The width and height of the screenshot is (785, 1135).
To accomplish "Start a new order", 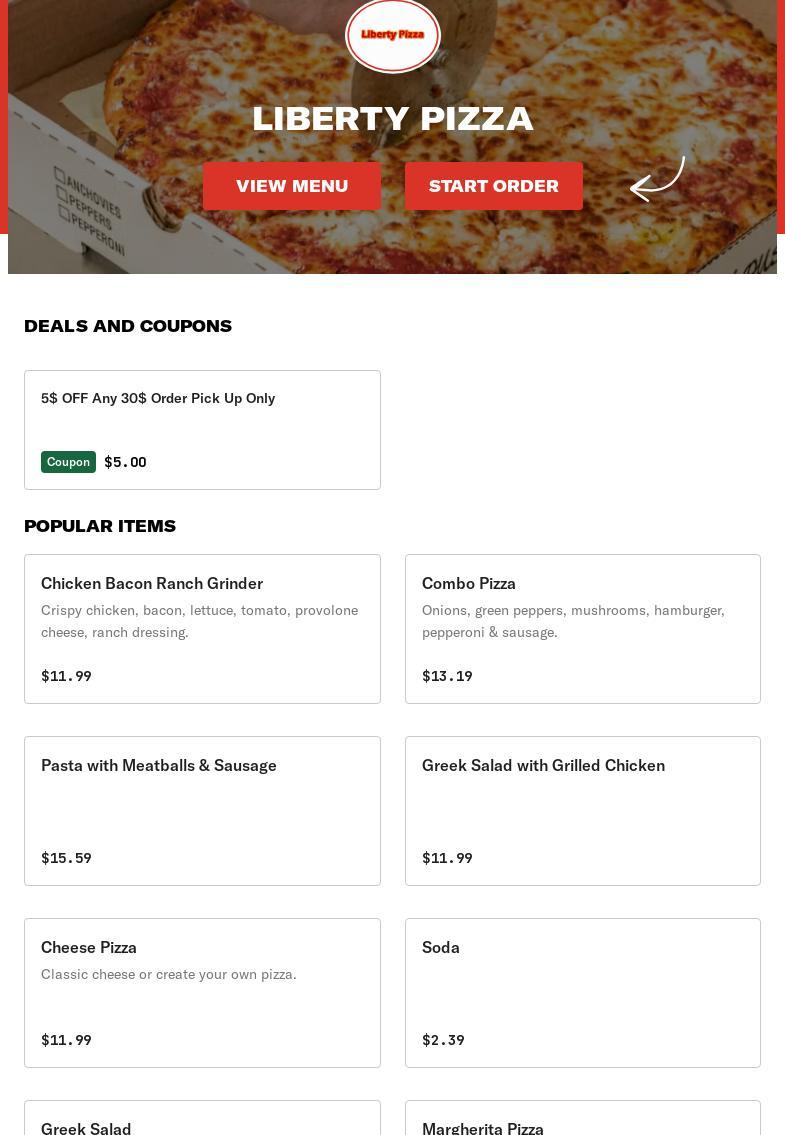I will (493, 186).
